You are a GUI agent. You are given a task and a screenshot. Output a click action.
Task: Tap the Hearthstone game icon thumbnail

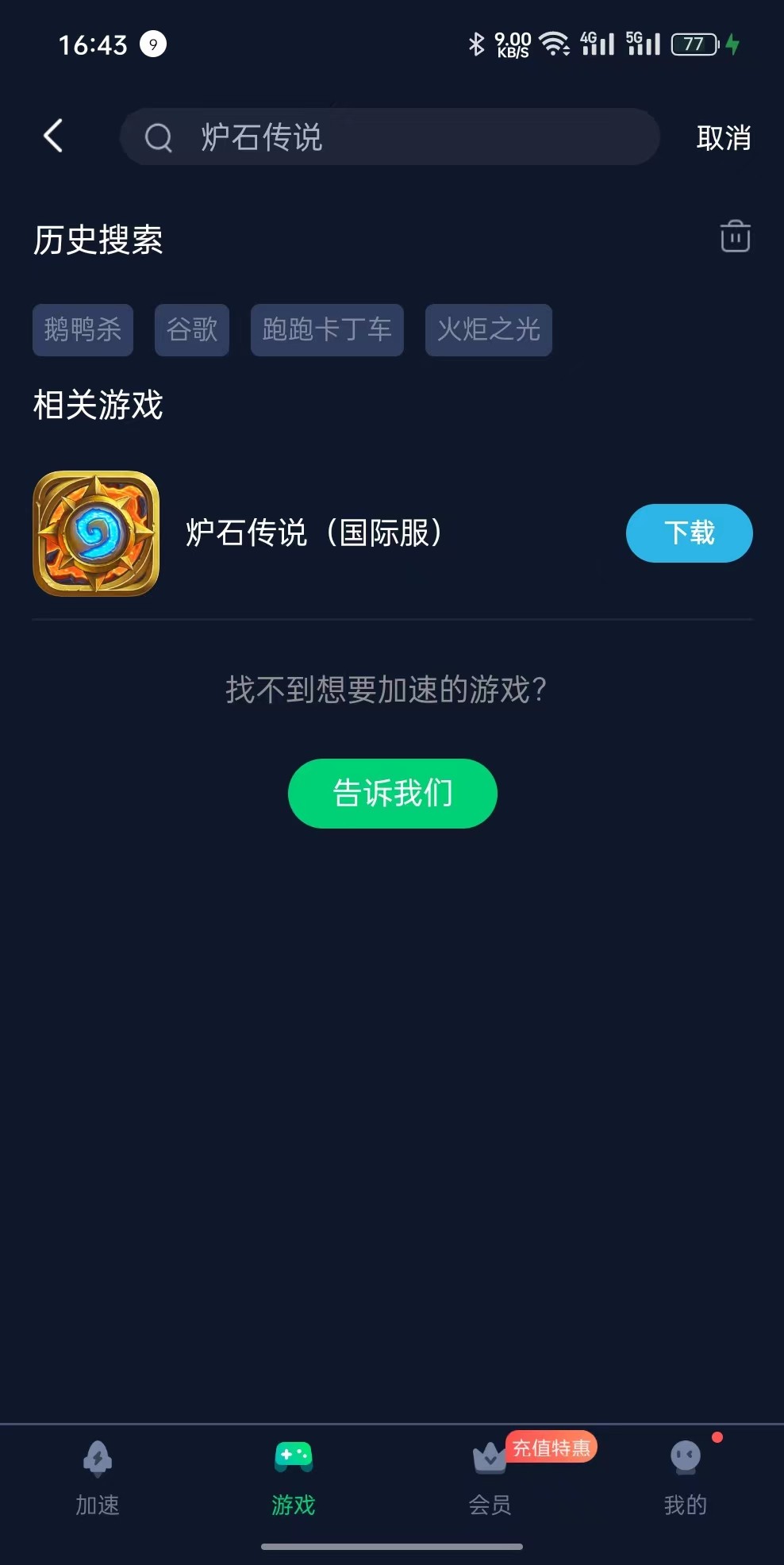coord(98,533)
